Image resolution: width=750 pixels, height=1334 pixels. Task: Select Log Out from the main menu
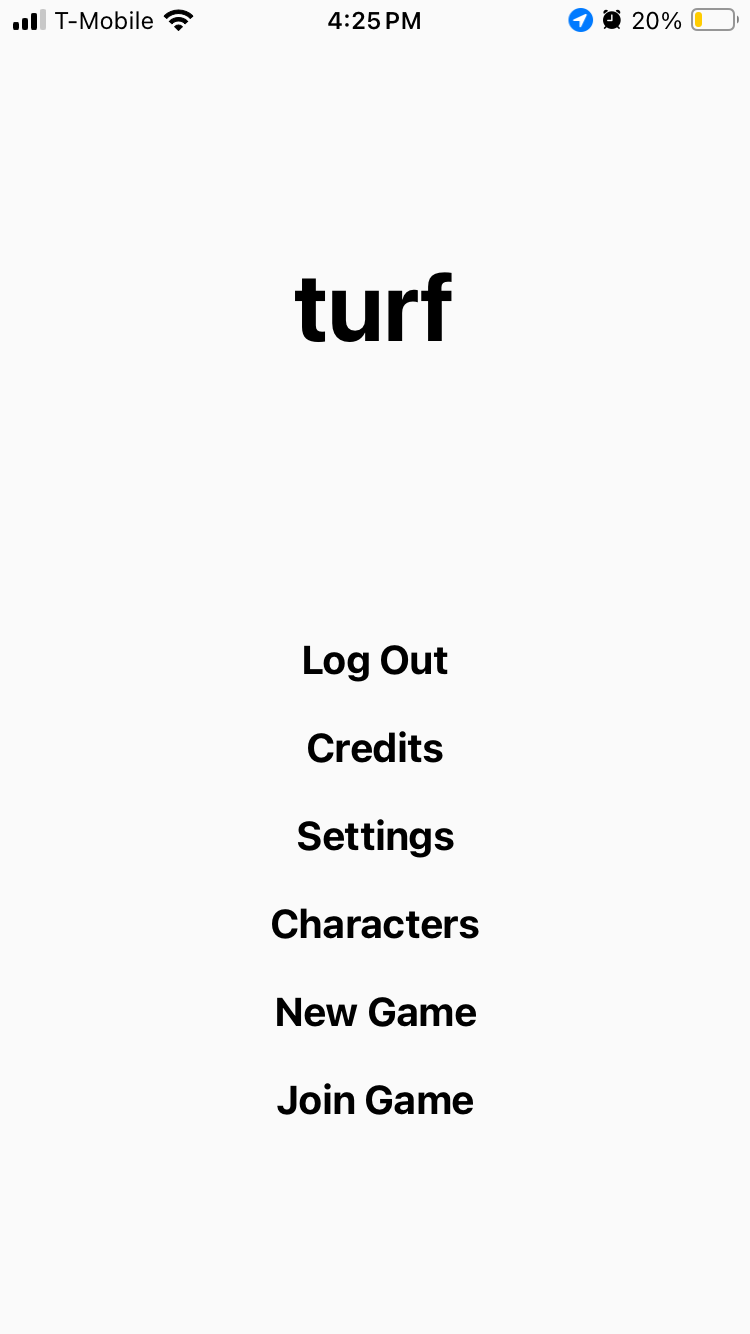(x=374, y=660)
